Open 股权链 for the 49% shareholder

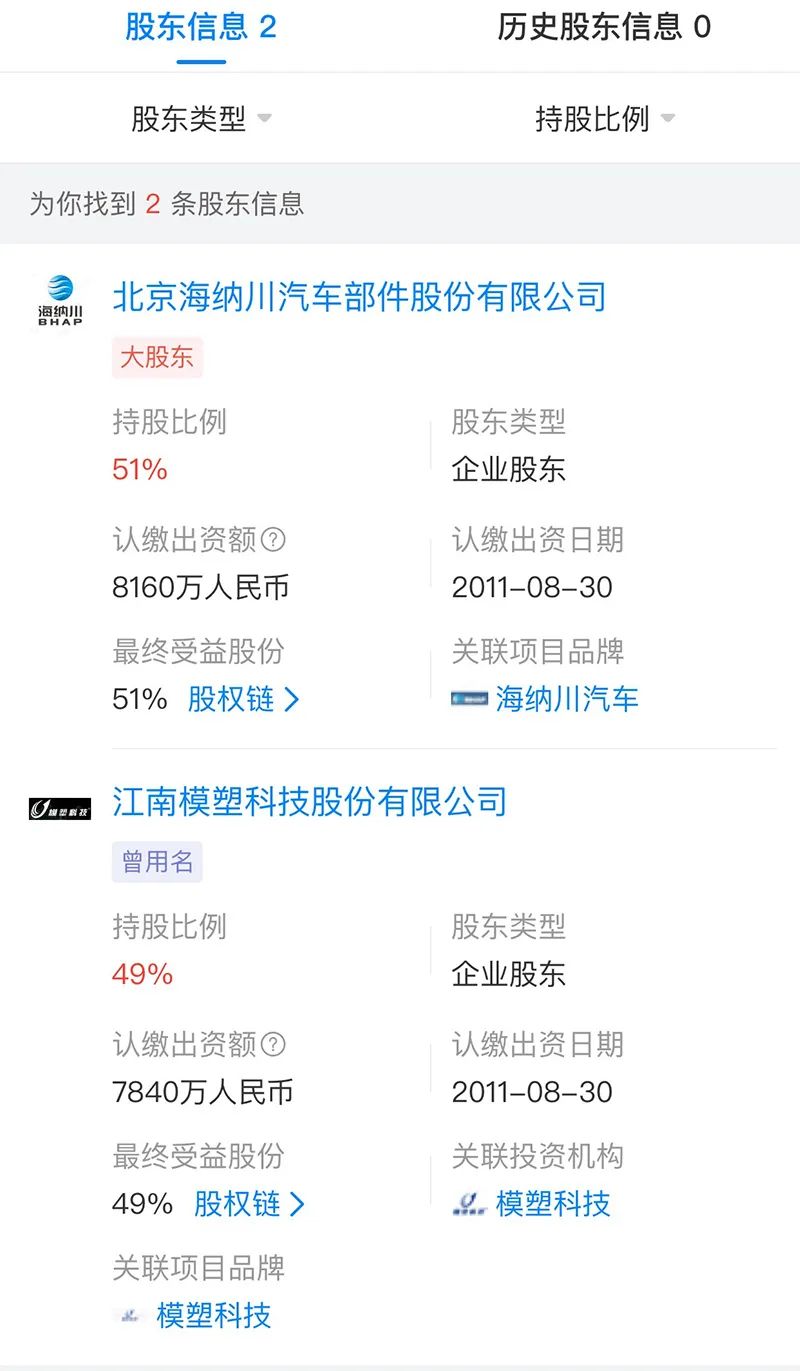click(249, 1203)
